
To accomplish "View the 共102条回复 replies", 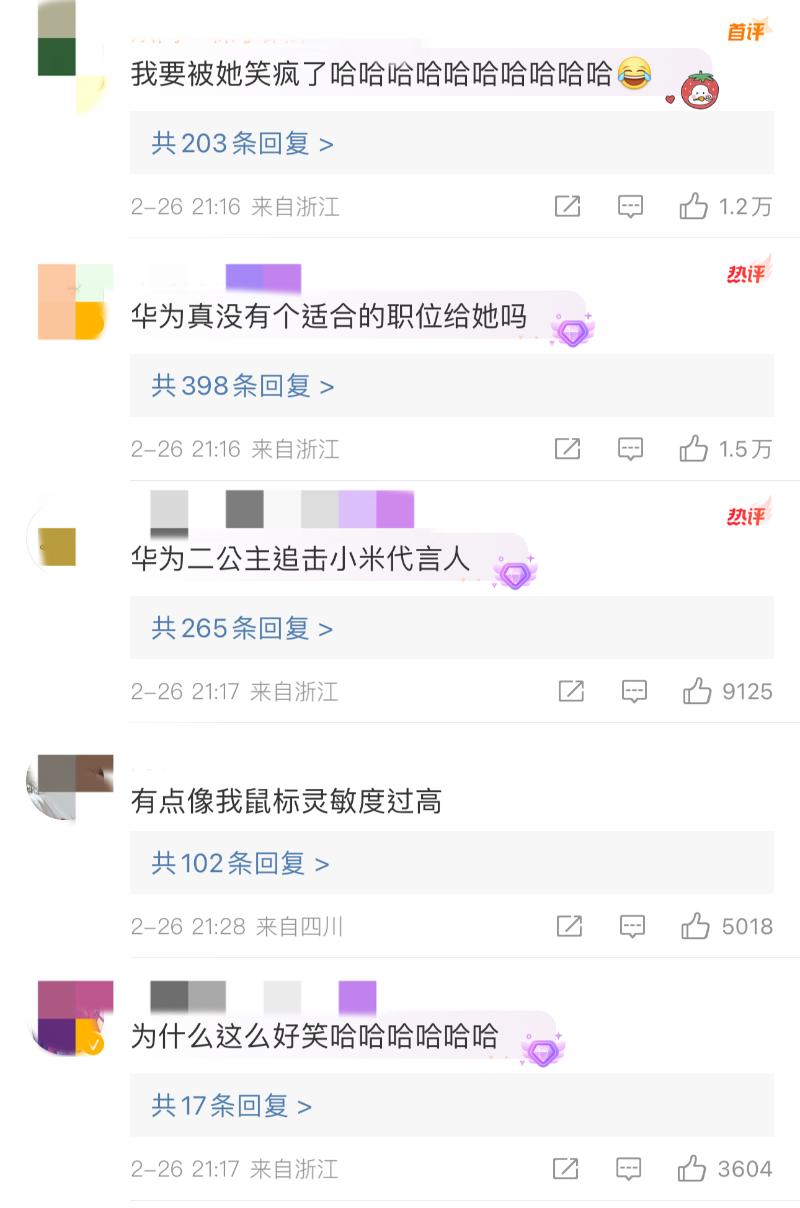I will tap(240, 863).
